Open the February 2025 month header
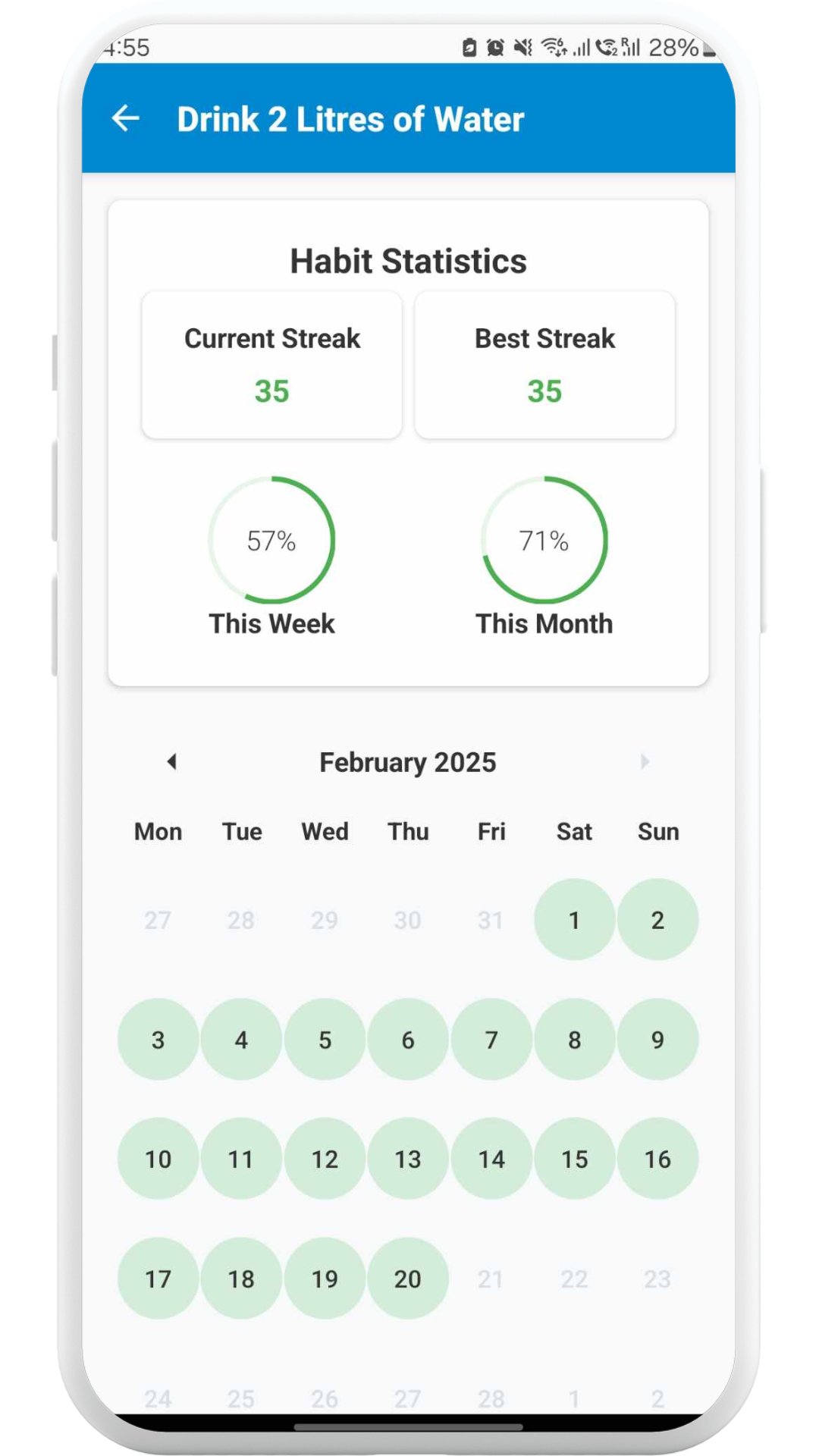The image size is (819, 1456). [408, 762]
